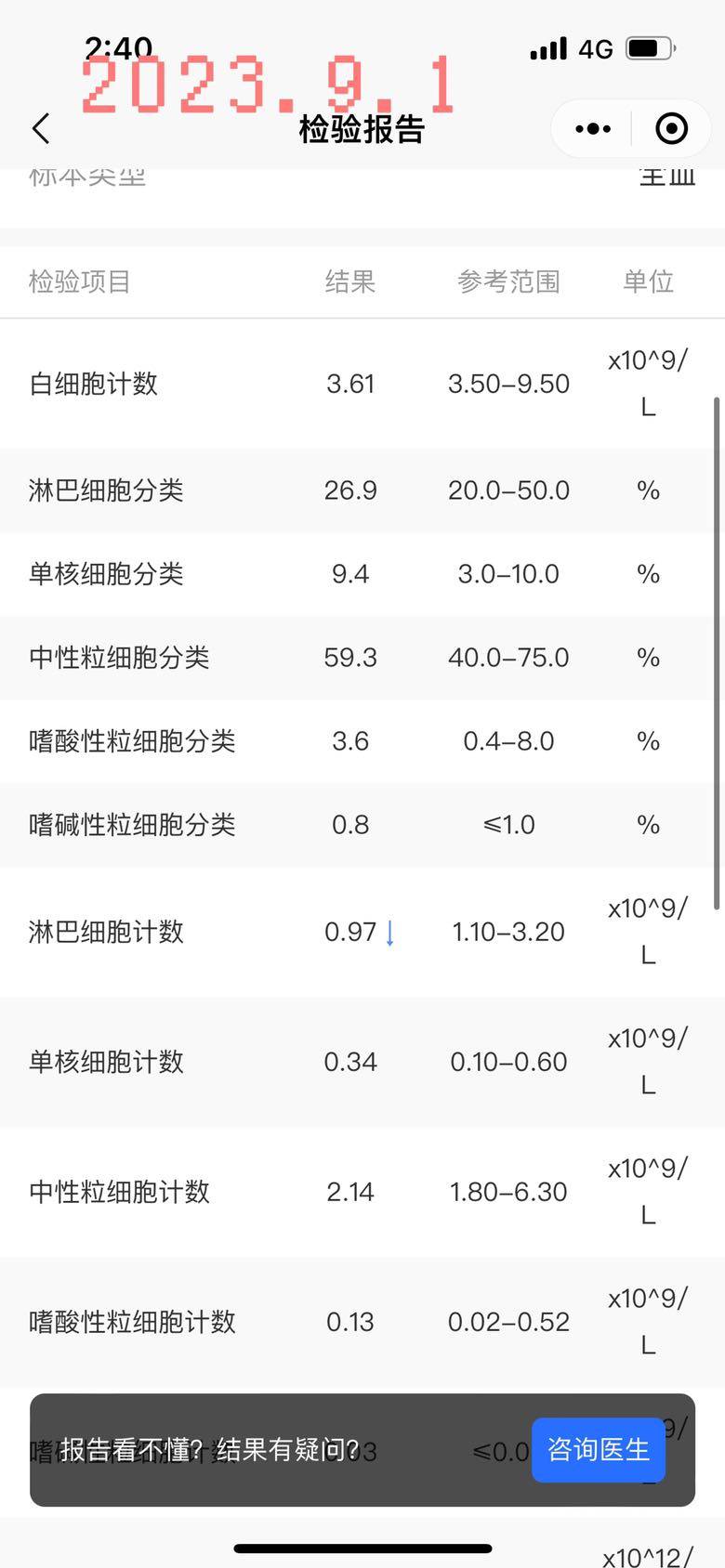The height and width of the screenshot is (1568, 725).
Task: Tap the 咨询医生 button
Action: (598, 1450)
